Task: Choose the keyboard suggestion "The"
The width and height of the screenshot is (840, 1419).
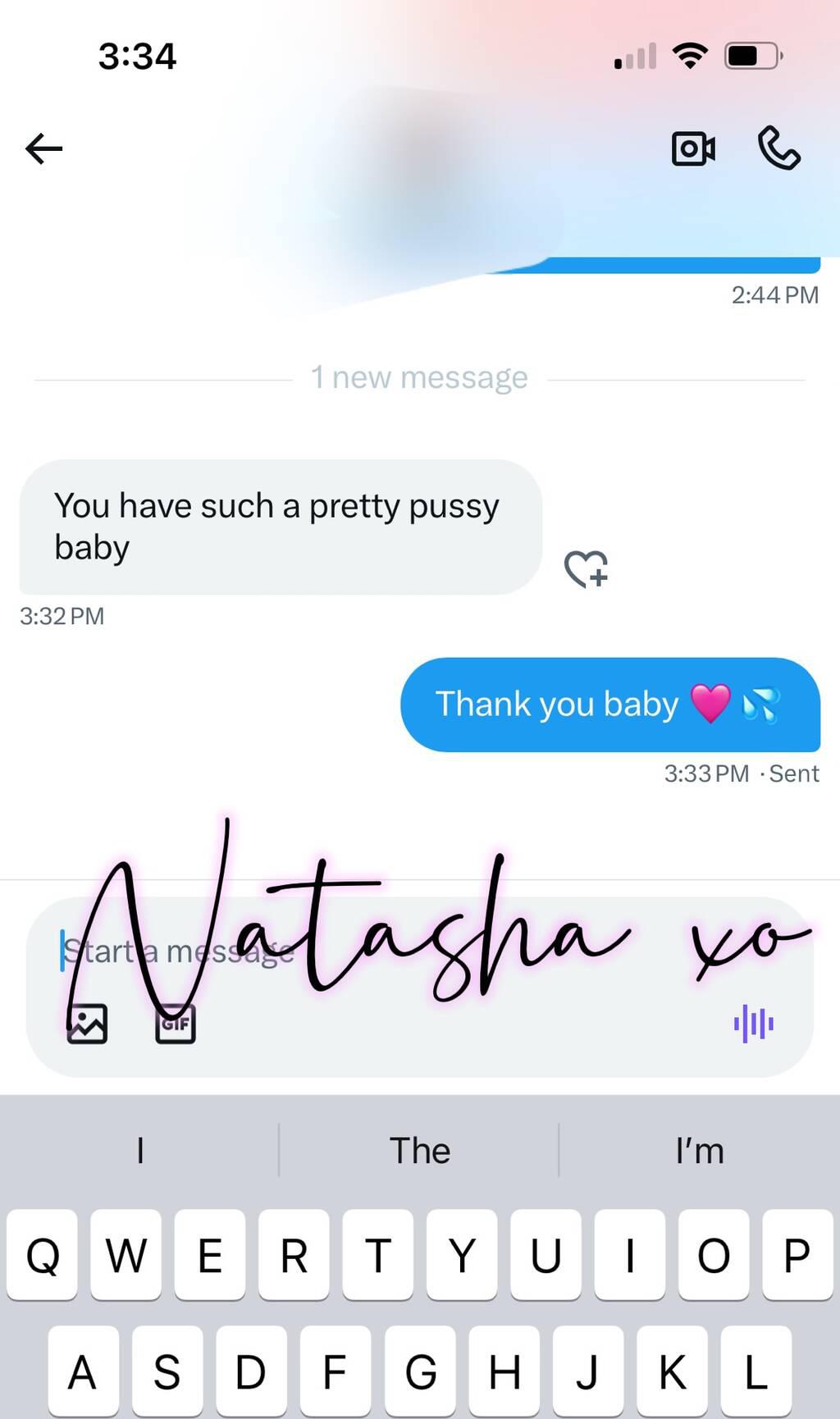Action: click(x=419, y=1151)
